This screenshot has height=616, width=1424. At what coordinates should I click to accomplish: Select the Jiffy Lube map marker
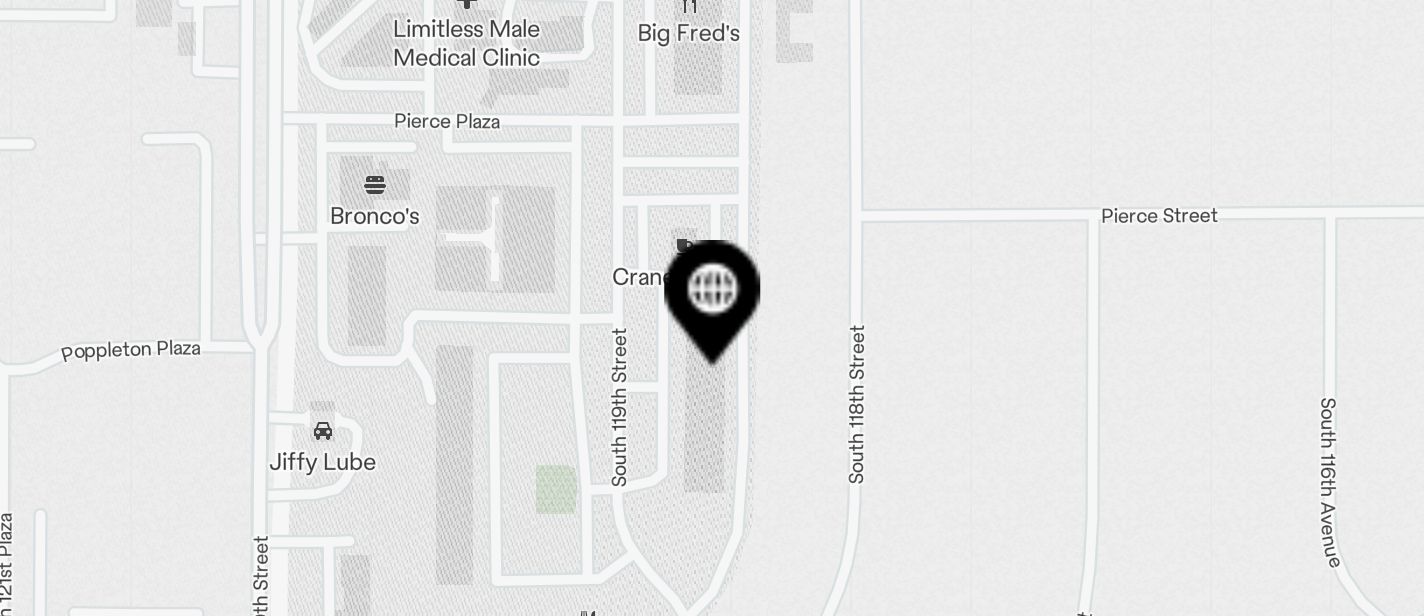pyautogui.click(x=323, y=432)
